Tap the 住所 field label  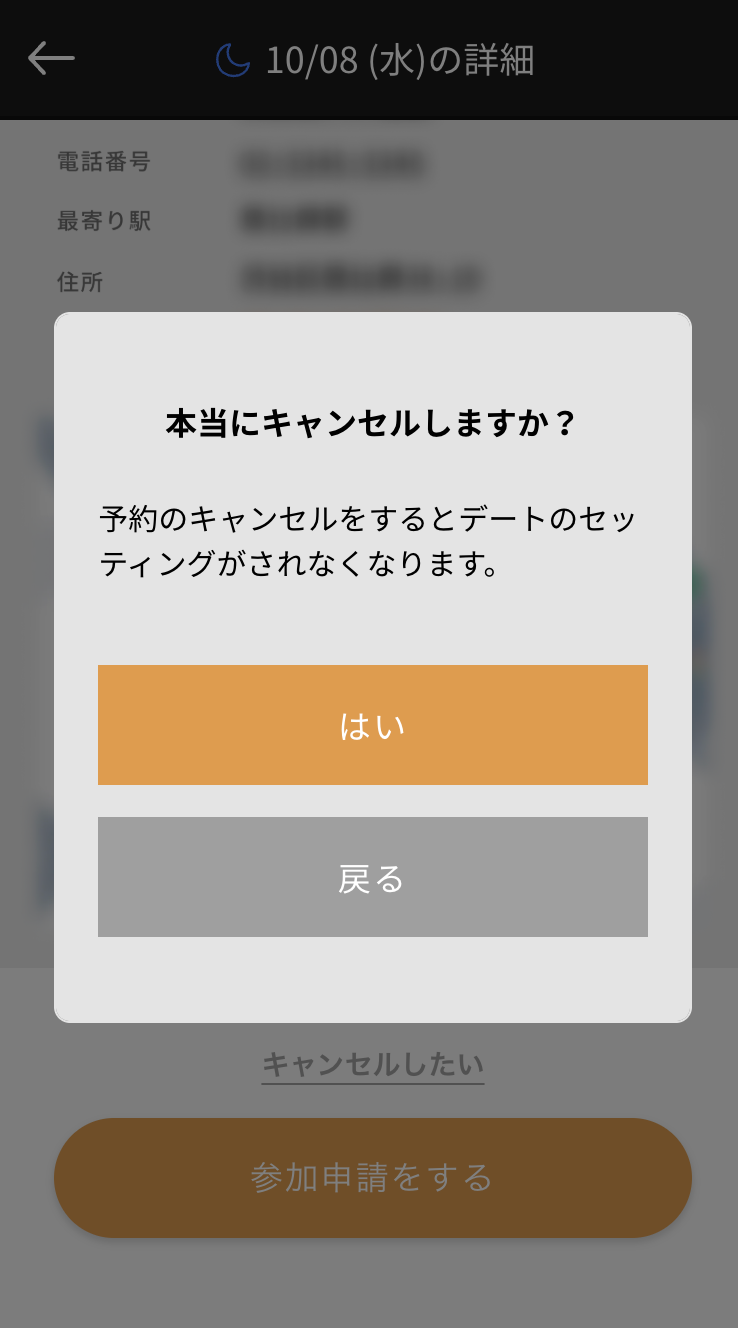click(x=78, y=282)
